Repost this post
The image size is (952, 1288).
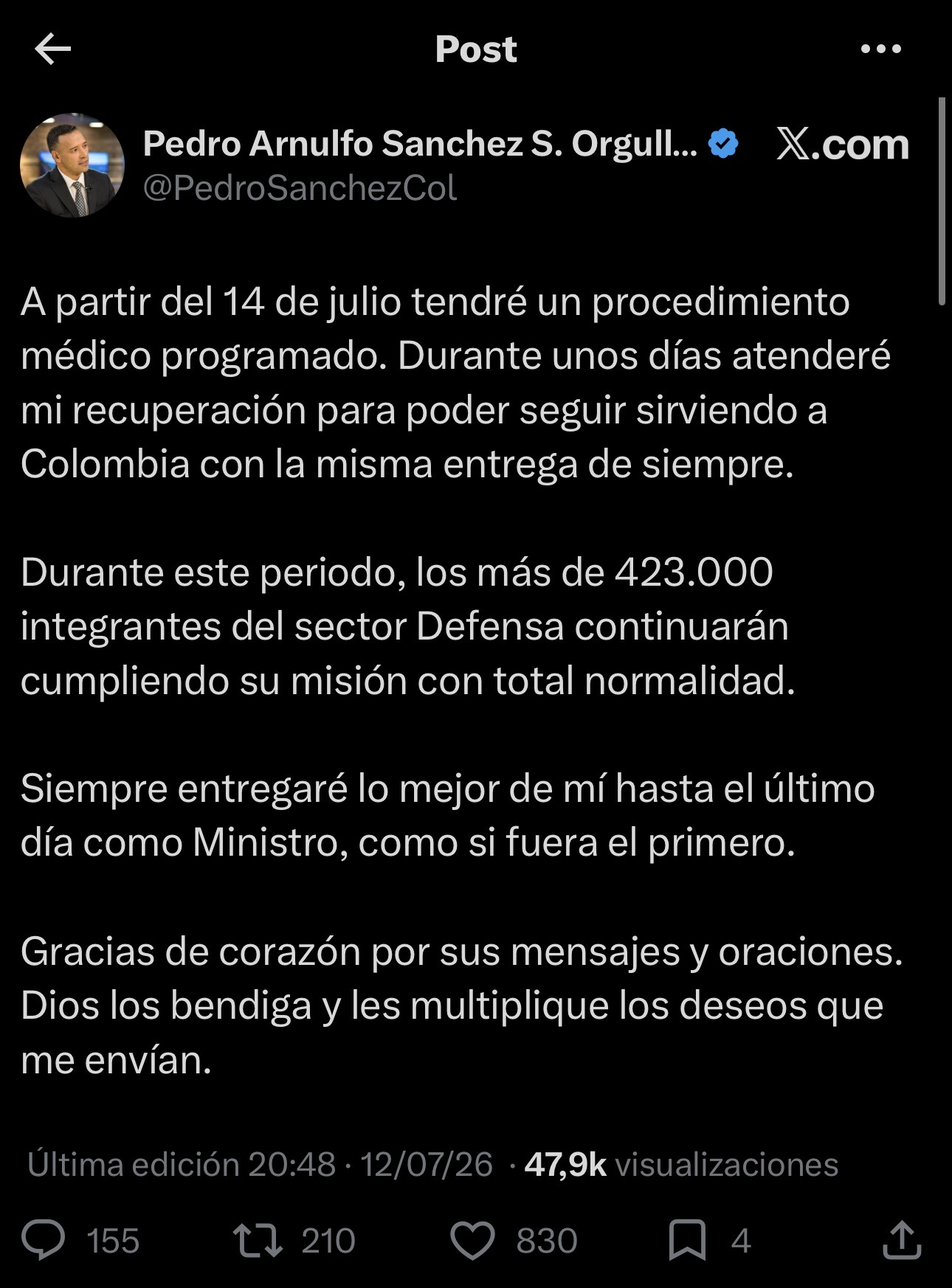click(x=257, y=1240)
